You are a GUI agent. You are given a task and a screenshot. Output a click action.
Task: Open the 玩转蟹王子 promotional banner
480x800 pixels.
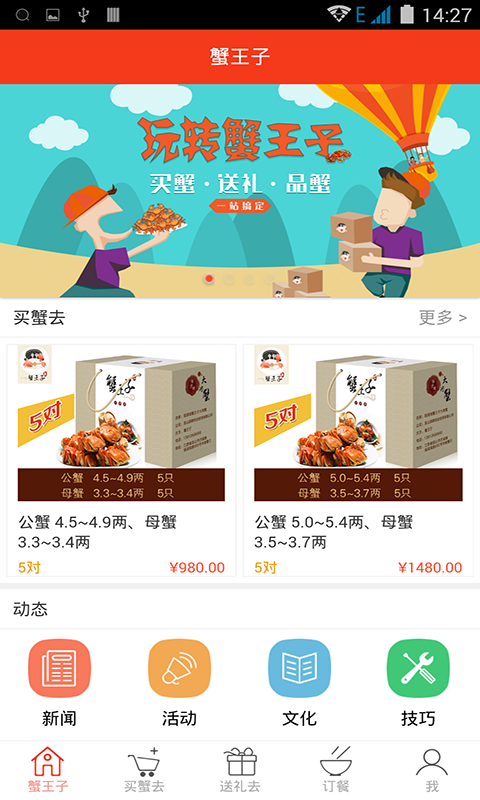240,191
